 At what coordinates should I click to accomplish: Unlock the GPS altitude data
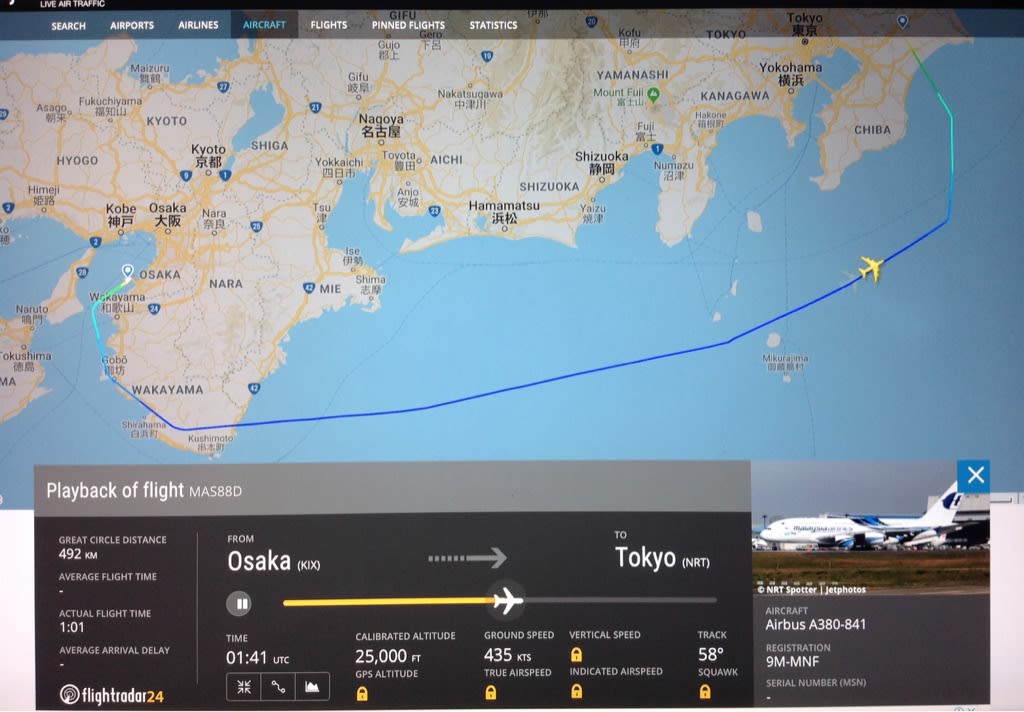pos(362,692)
